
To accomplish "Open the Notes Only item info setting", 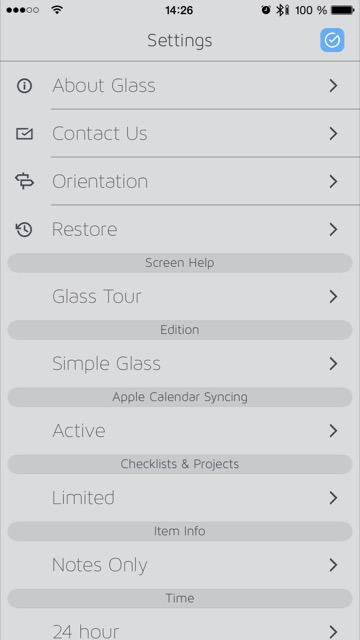I will pyautogui.click(x=180, y=565).
